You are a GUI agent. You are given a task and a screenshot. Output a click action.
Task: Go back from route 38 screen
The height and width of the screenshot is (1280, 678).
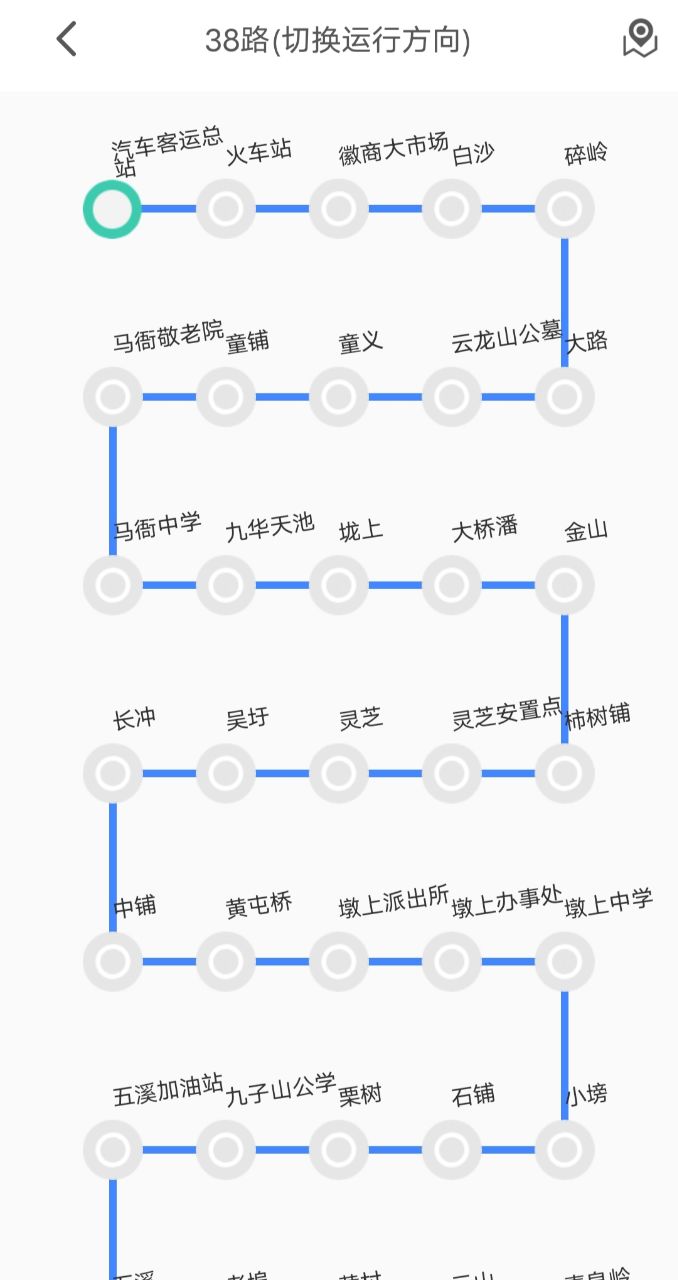pos(66,40)
